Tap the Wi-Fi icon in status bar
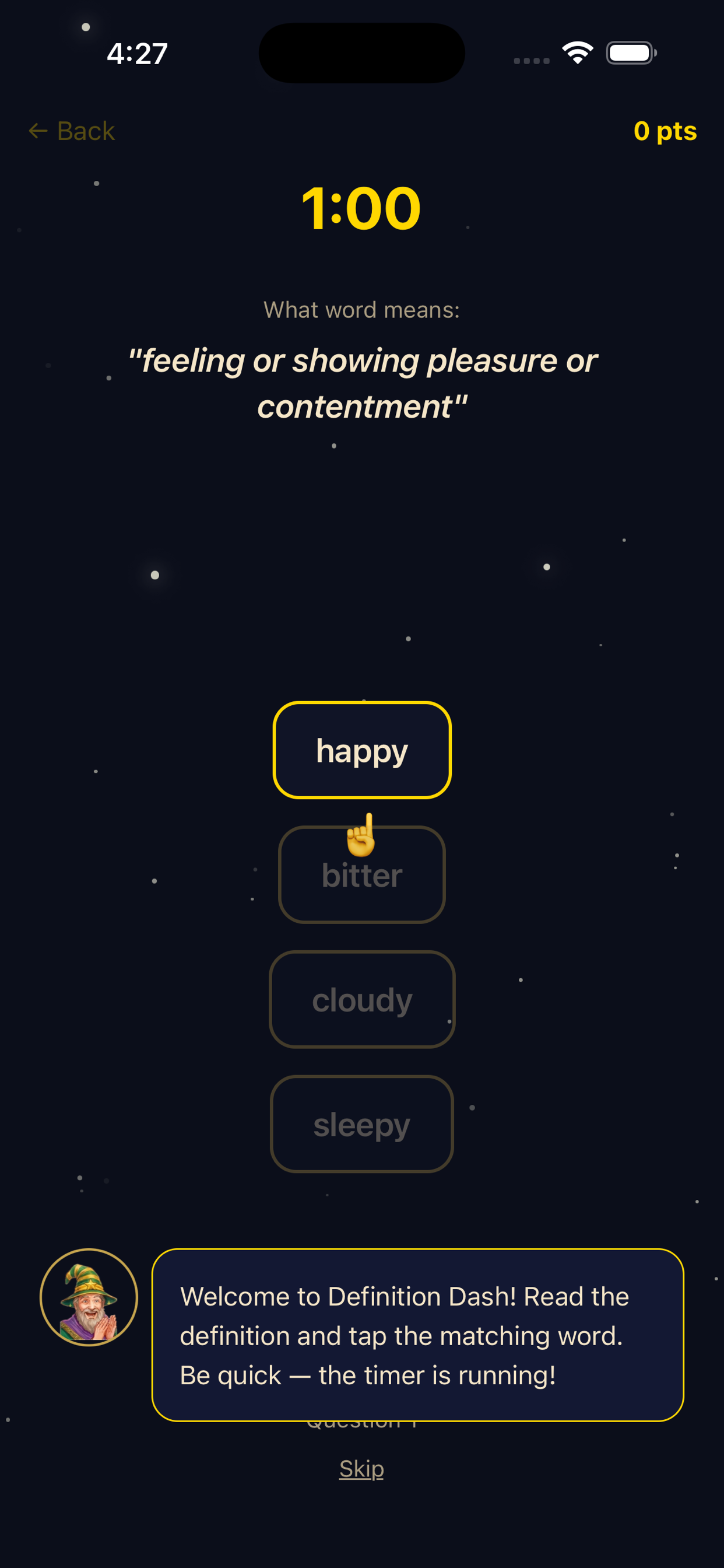724x1568 pixels. [x=576, y=53]
